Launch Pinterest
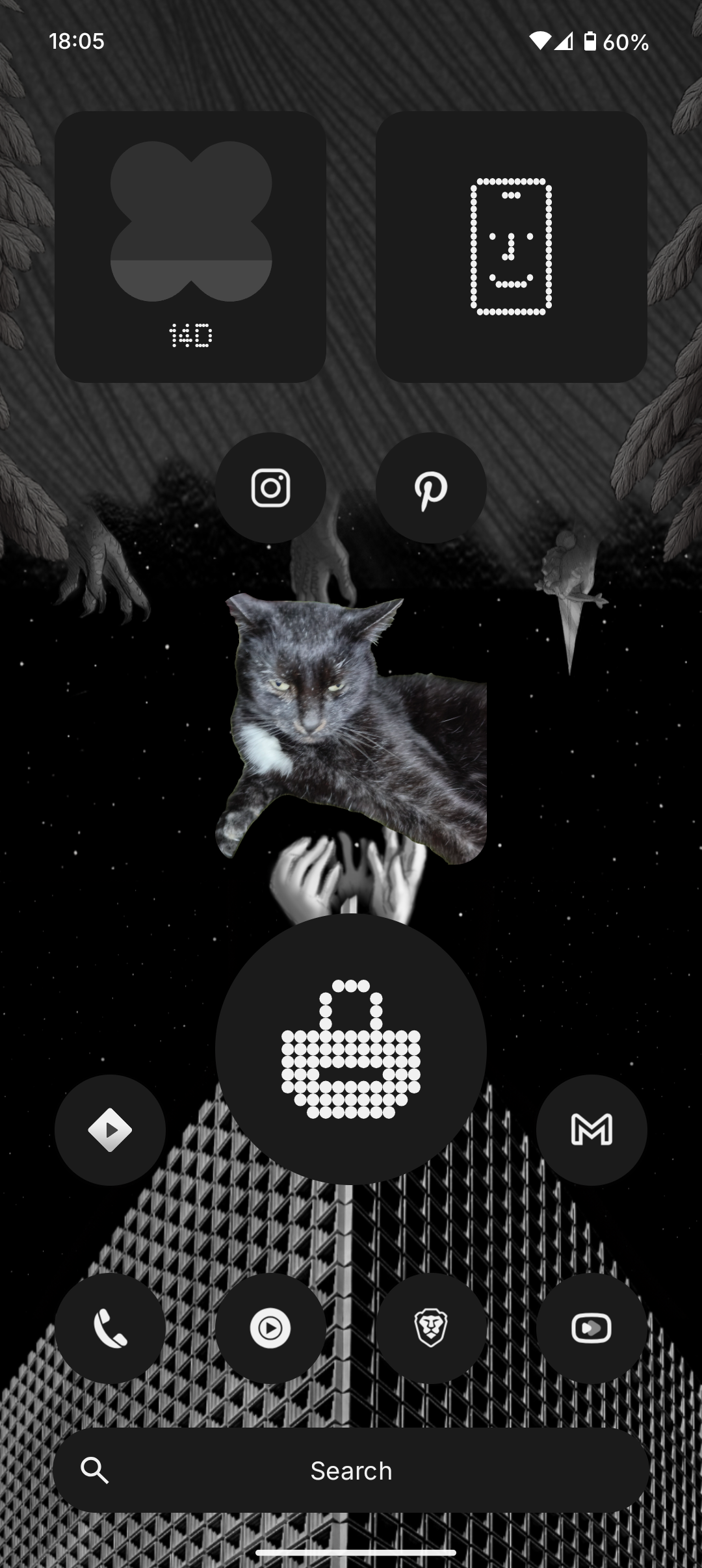The height and width of the screenshot is (1568, 702). point(431,488)
